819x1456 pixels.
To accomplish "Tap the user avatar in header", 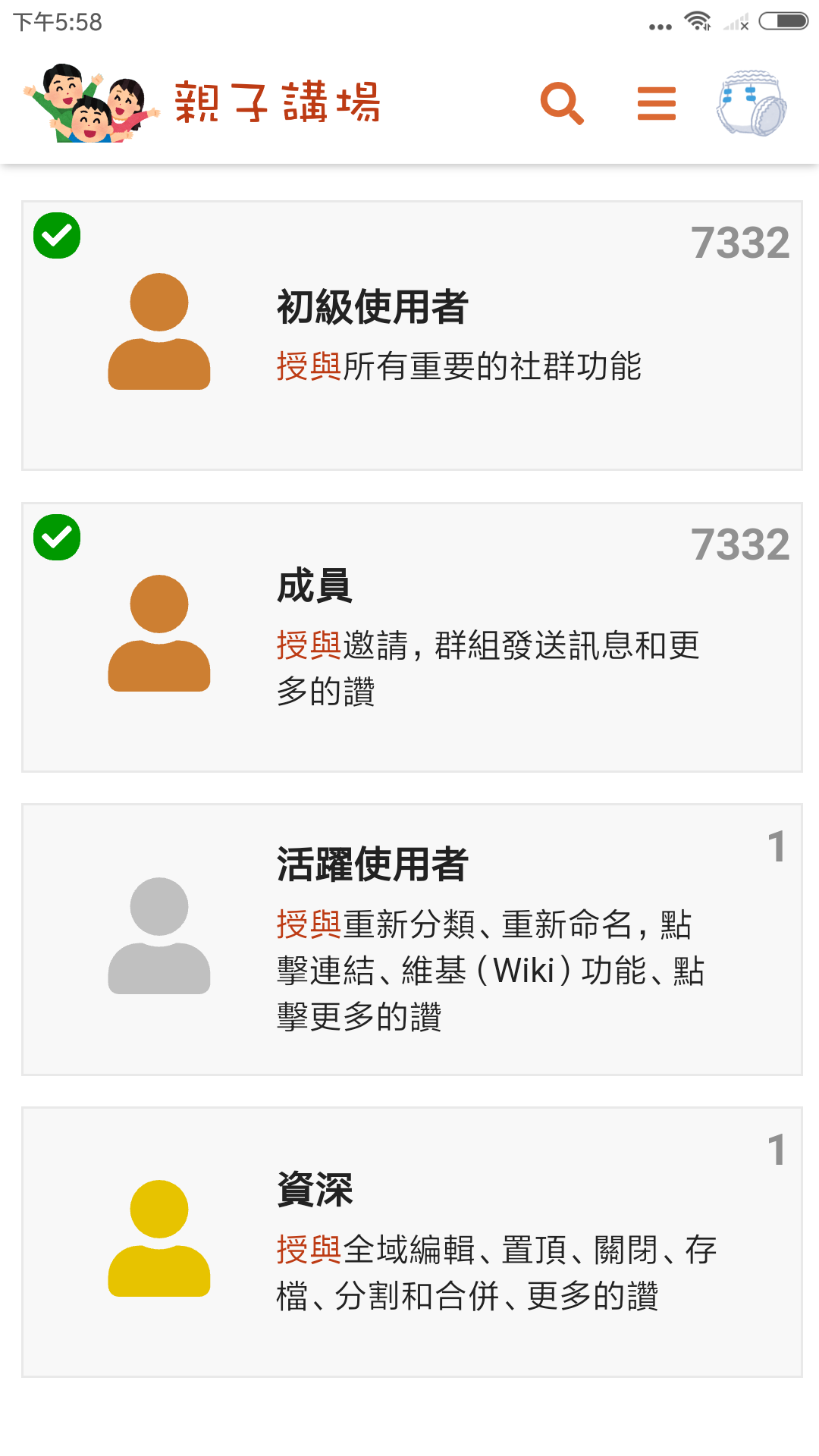I will point(752,103).
